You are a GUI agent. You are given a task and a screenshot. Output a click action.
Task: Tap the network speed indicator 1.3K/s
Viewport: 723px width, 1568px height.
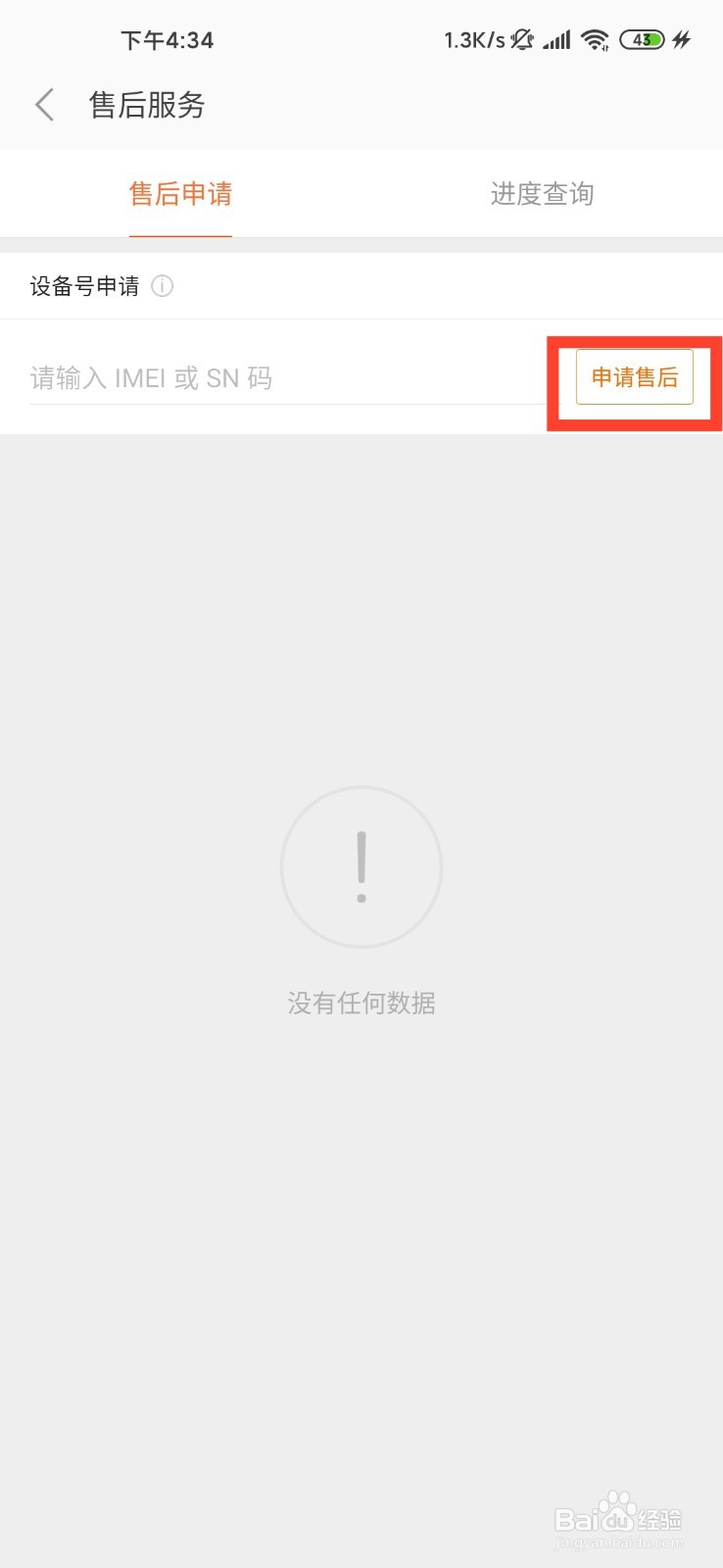click(473, 40)
